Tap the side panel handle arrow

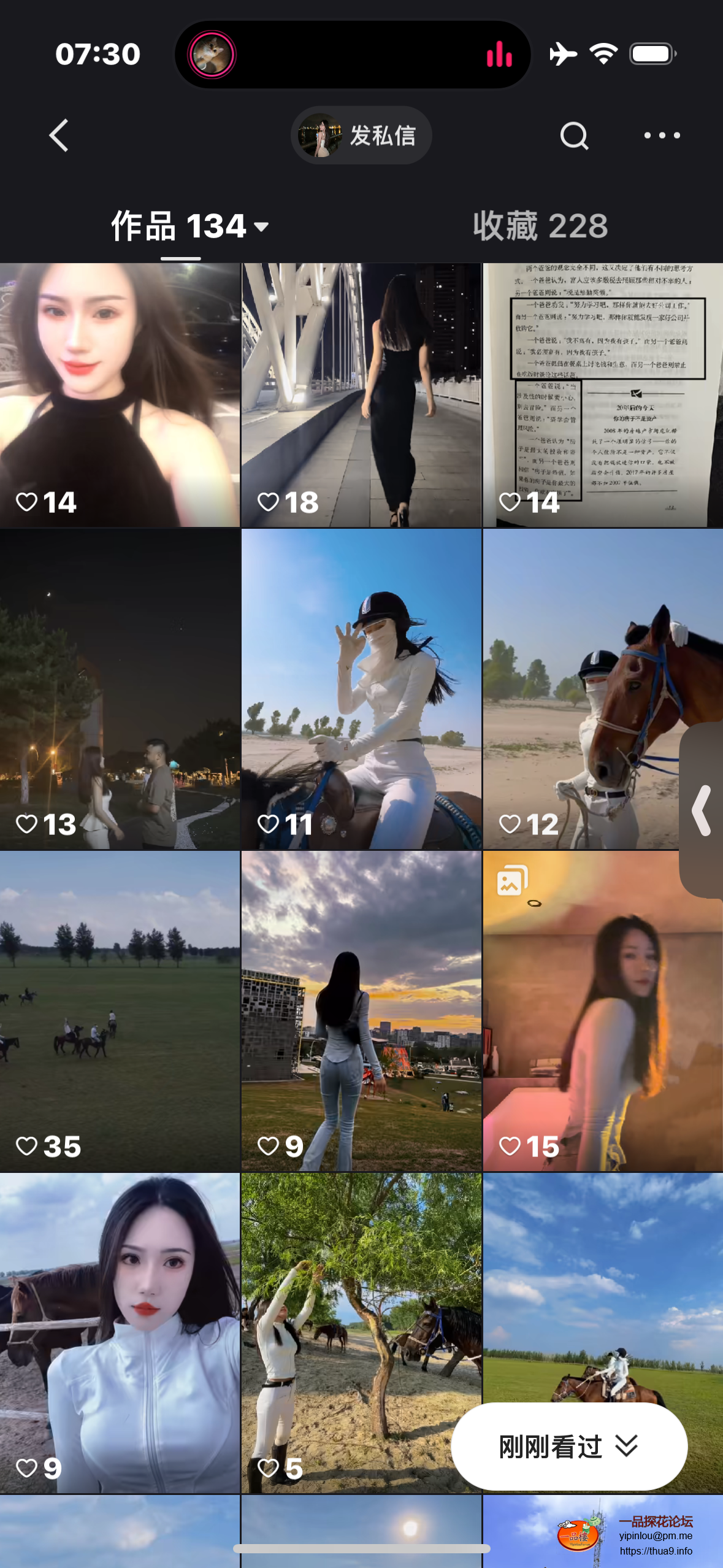click(x=702, y=810)
